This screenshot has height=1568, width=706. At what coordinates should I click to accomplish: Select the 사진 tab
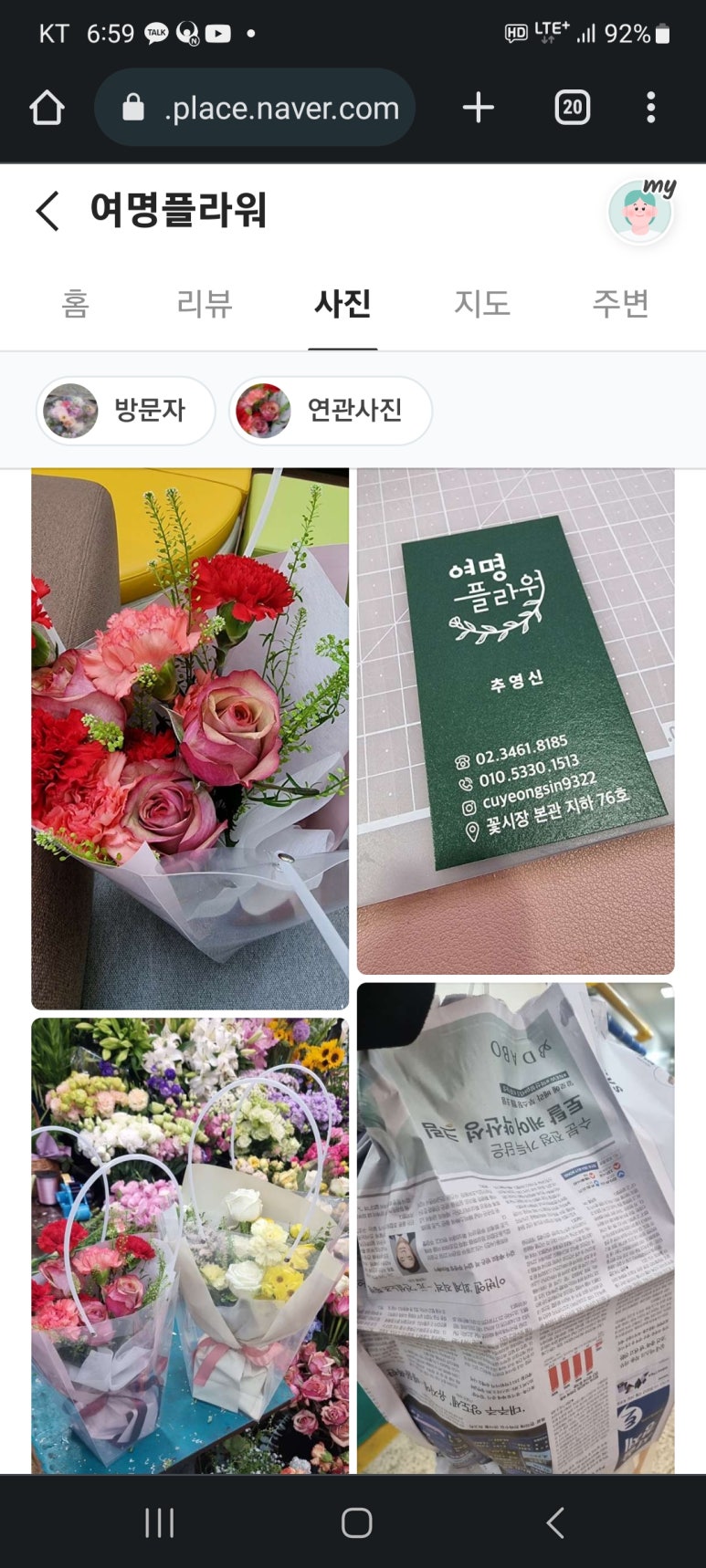tap(342, 303)
